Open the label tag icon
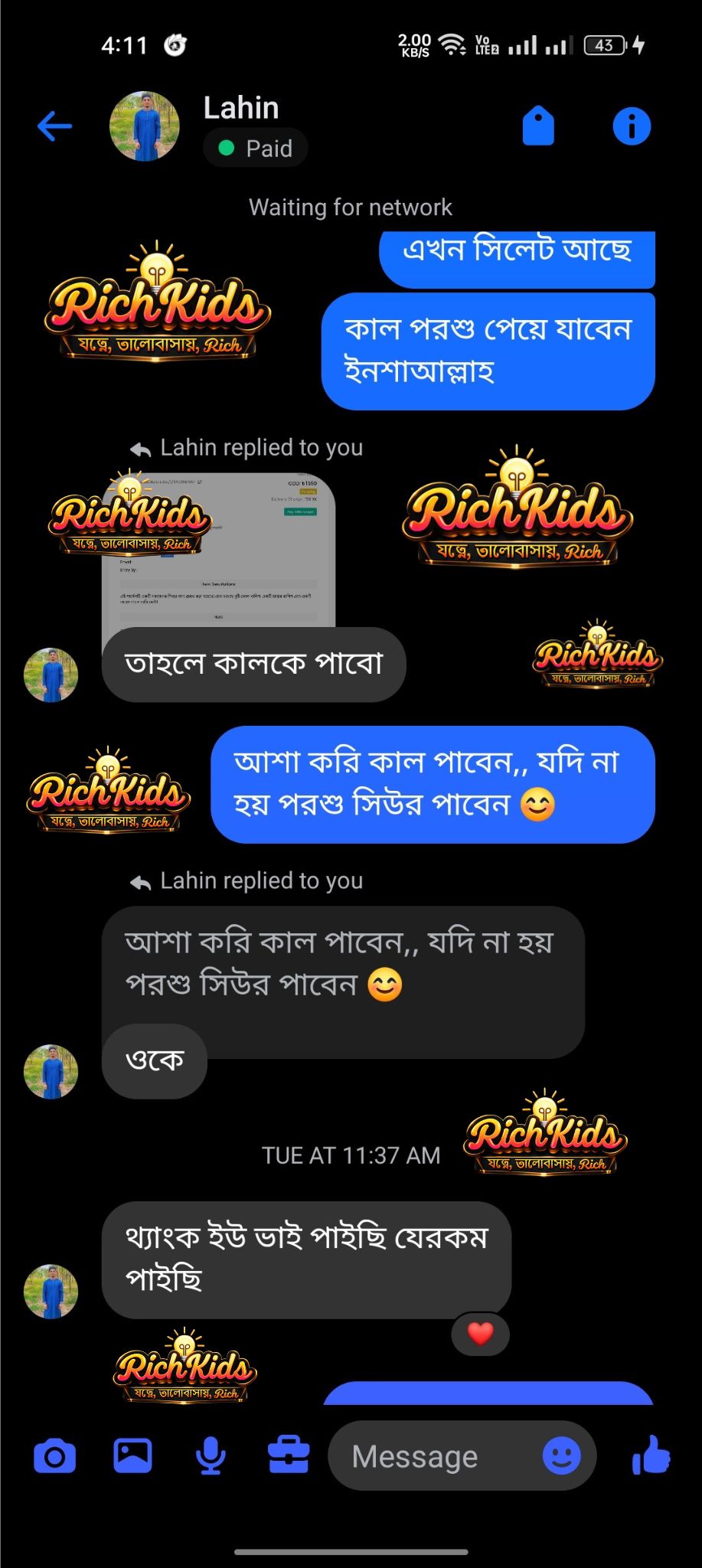The height and width of the screenshot is (1568, 702). point(538,126)
